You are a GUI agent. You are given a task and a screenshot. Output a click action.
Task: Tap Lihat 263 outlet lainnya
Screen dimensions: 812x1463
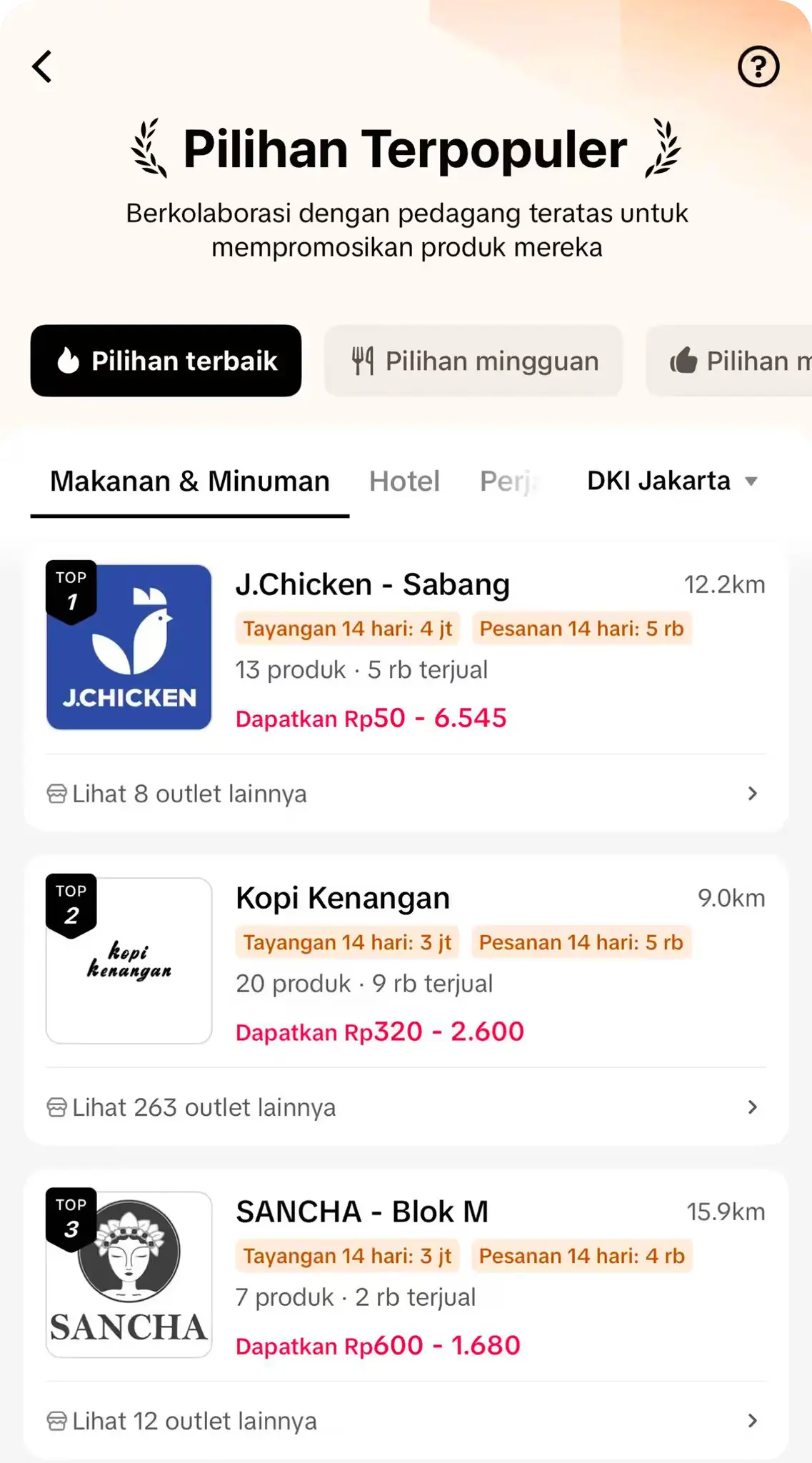coord(406,1107)
